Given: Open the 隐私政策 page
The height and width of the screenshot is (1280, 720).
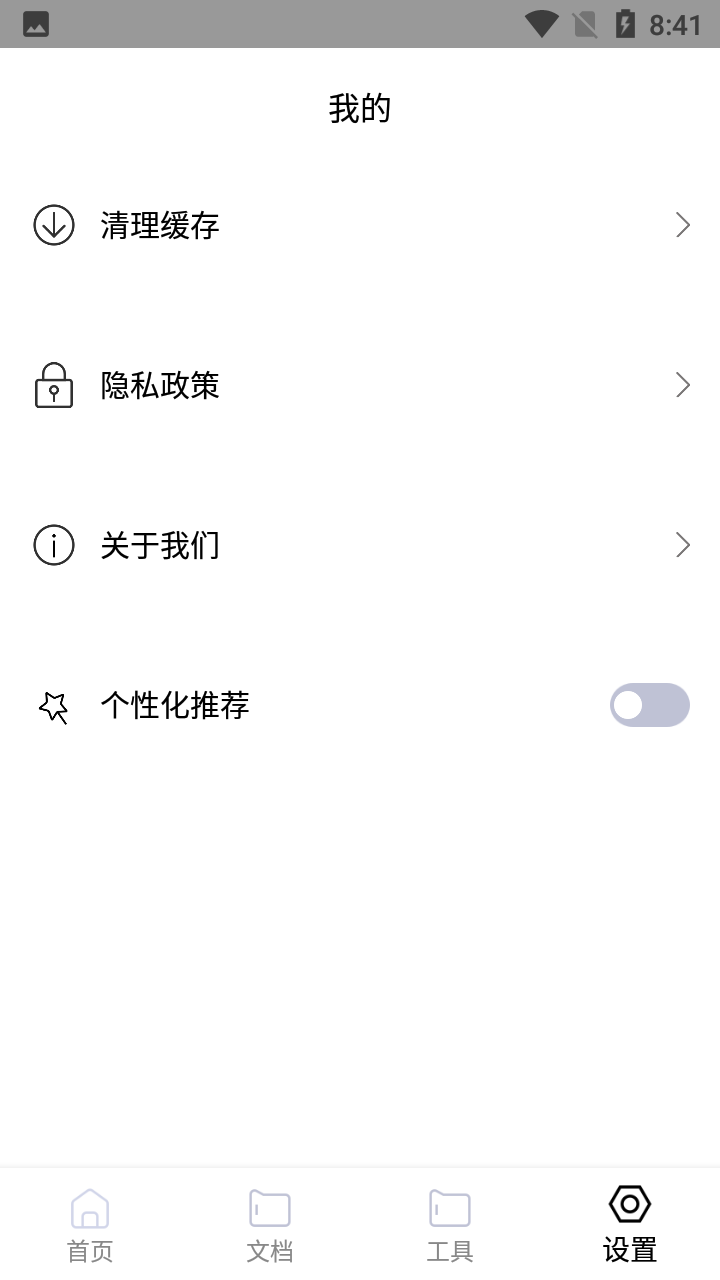Looking at the screenshot, I should click(360, 385).
